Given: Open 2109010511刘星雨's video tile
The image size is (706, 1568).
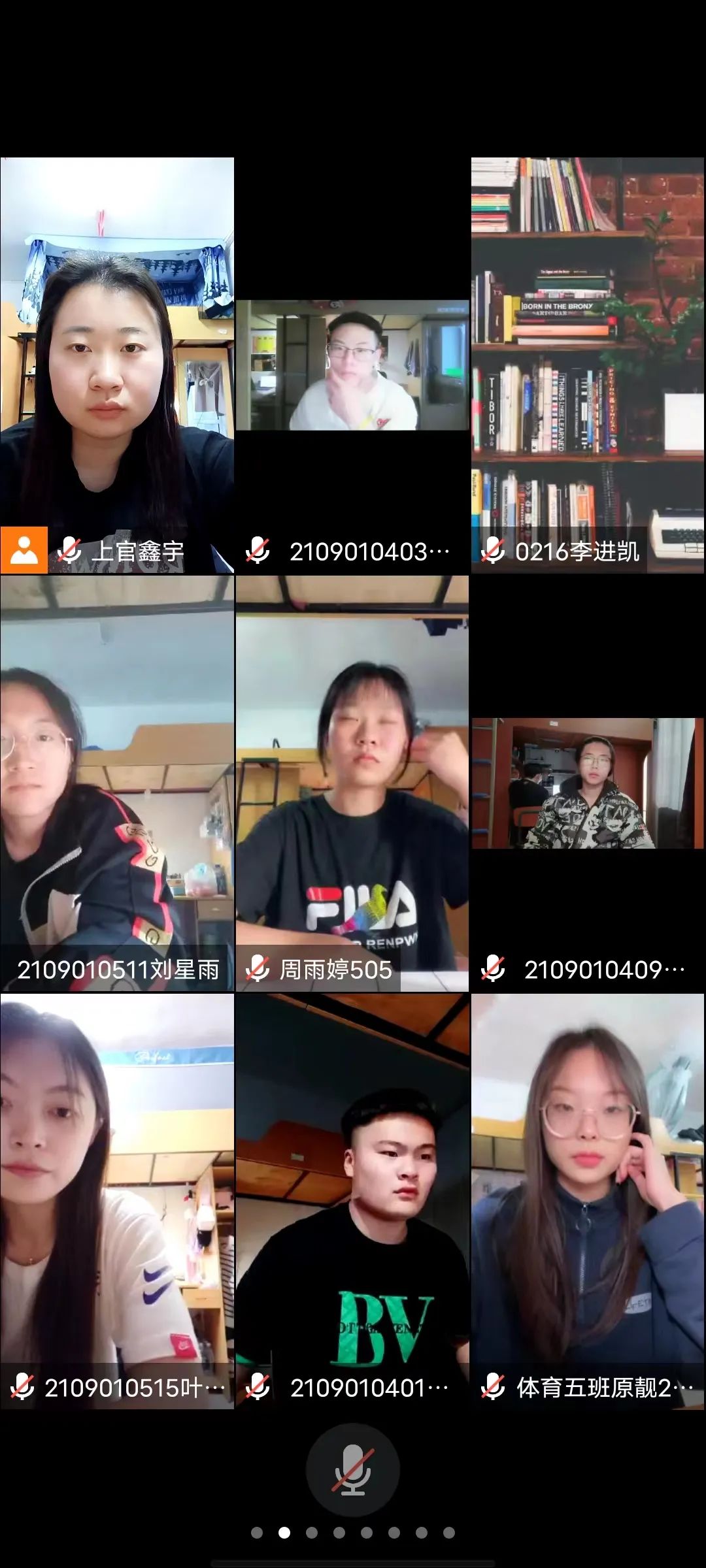Looking at the screenshot, I should coord(117,784).
